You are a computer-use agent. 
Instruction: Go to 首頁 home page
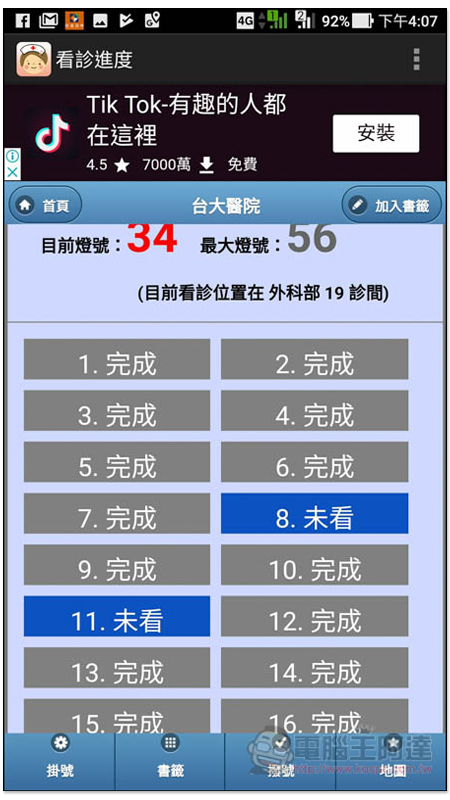45,205
